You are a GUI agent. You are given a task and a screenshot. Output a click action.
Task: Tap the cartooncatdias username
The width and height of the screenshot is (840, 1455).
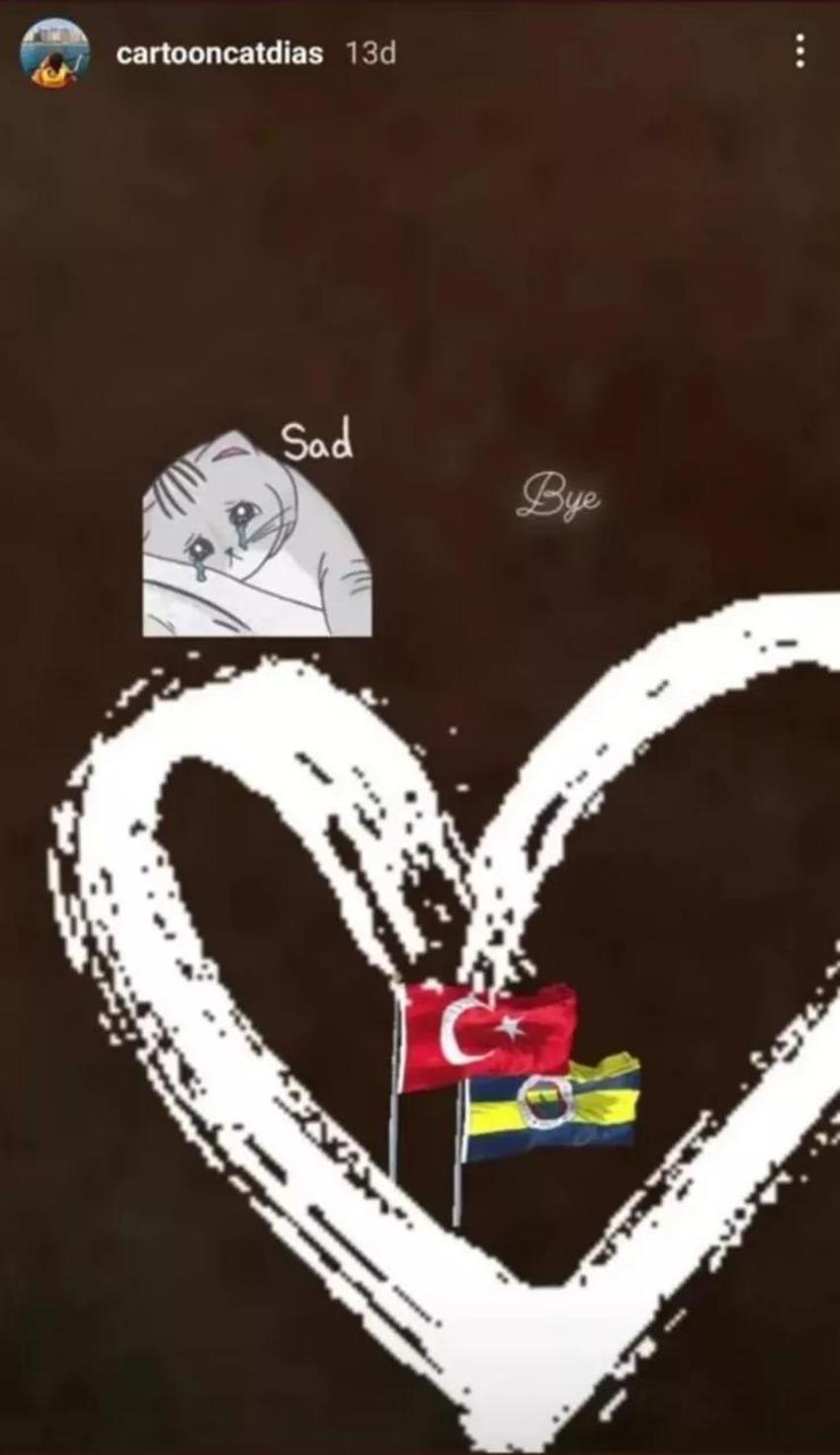tap(219, 53)
